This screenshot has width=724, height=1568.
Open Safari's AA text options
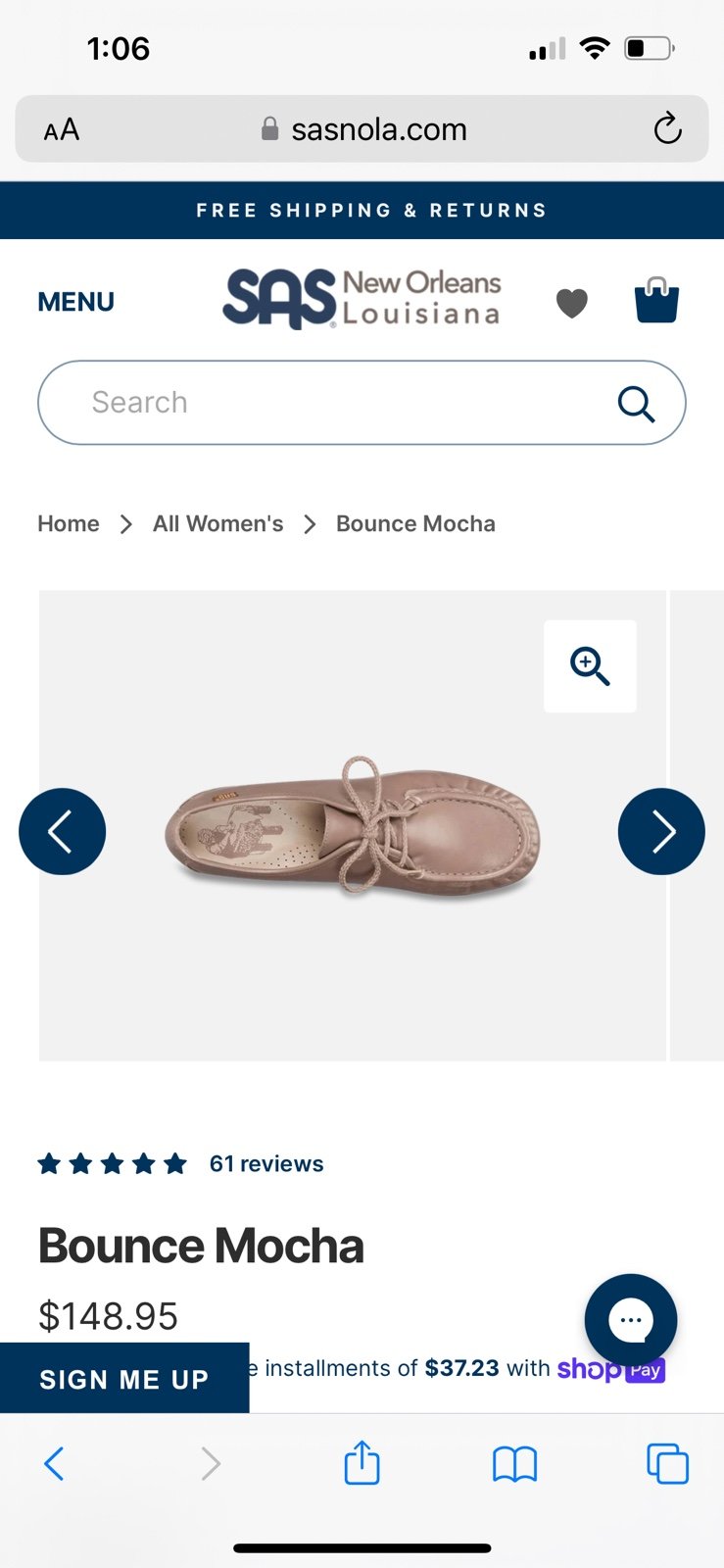point(62,129)
